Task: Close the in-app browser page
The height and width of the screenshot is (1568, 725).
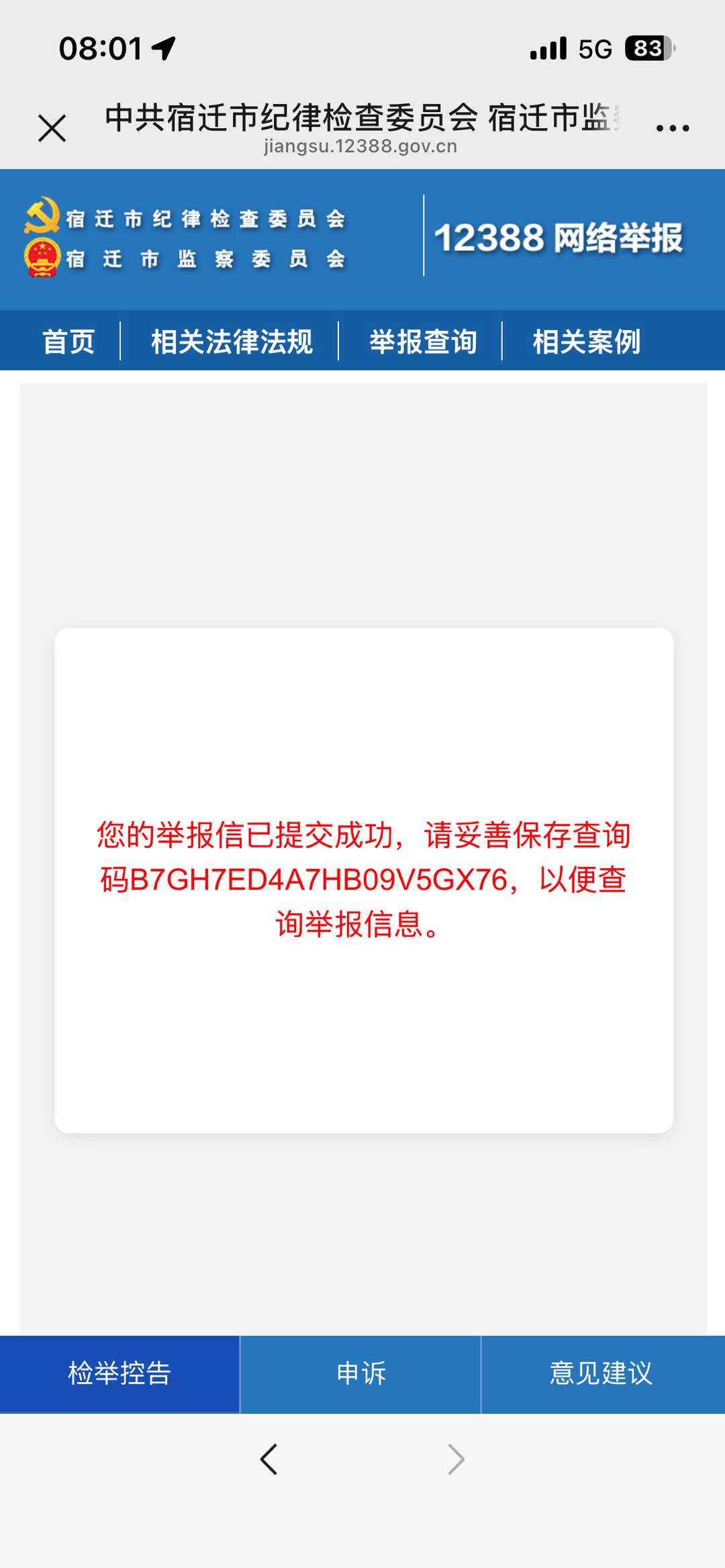Action: 52,128
